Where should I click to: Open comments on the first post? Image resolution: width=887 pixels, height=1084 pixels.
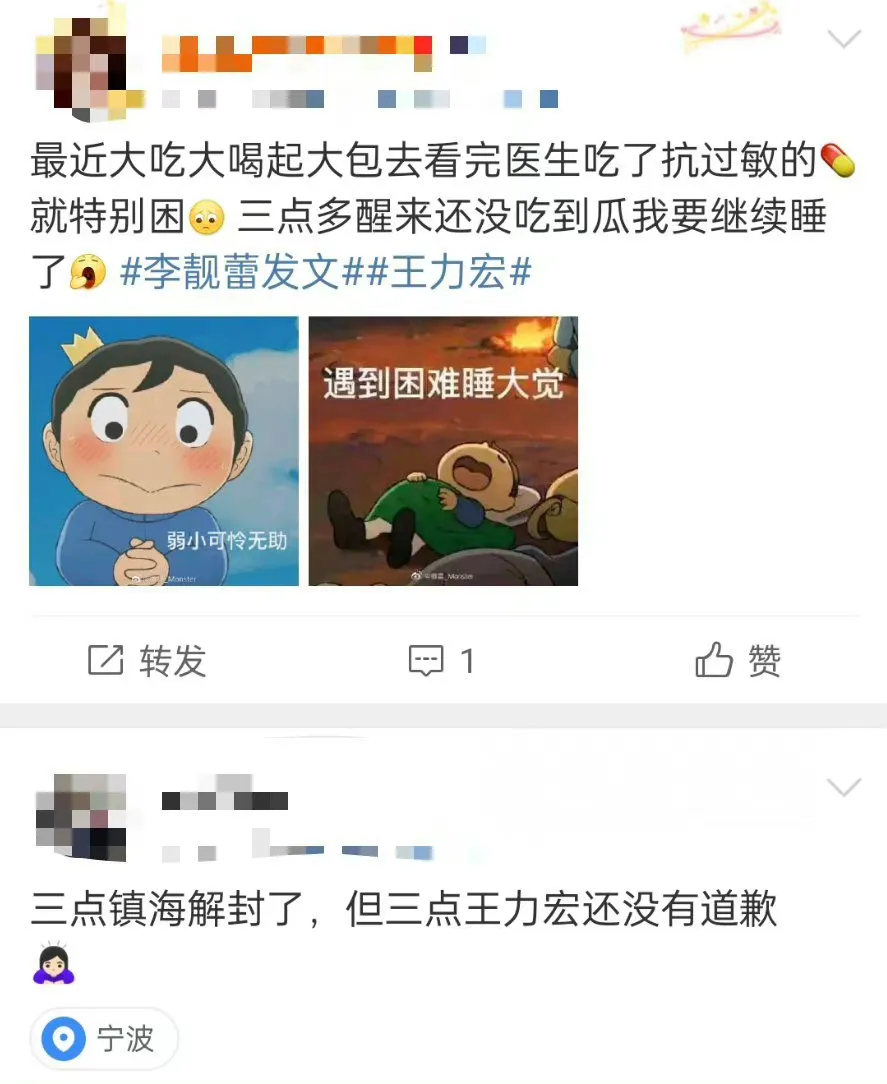[441, 661]
